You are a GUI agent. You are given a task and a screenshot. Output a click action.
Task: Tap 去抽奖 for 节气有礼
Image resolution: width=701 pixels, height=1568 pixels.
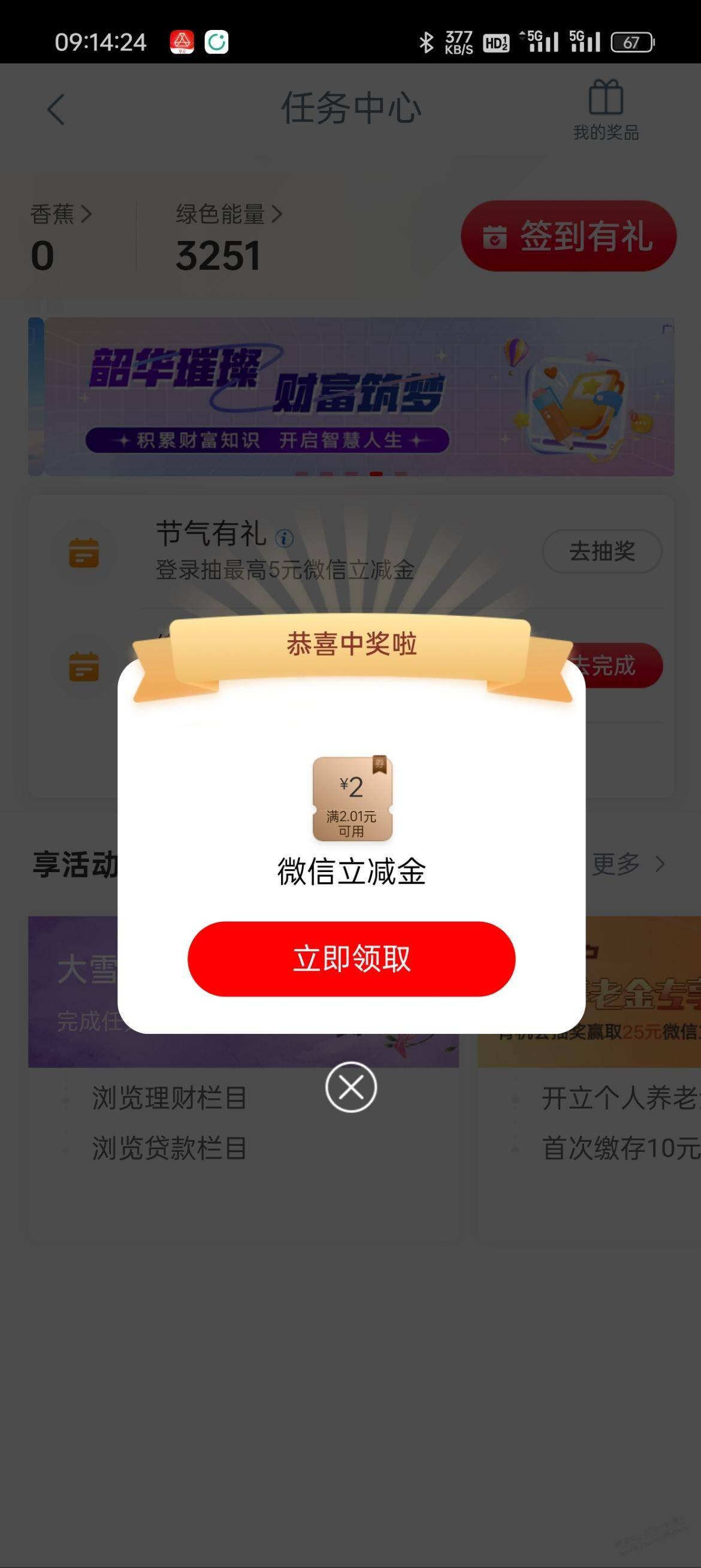click(x=602, y=551)
